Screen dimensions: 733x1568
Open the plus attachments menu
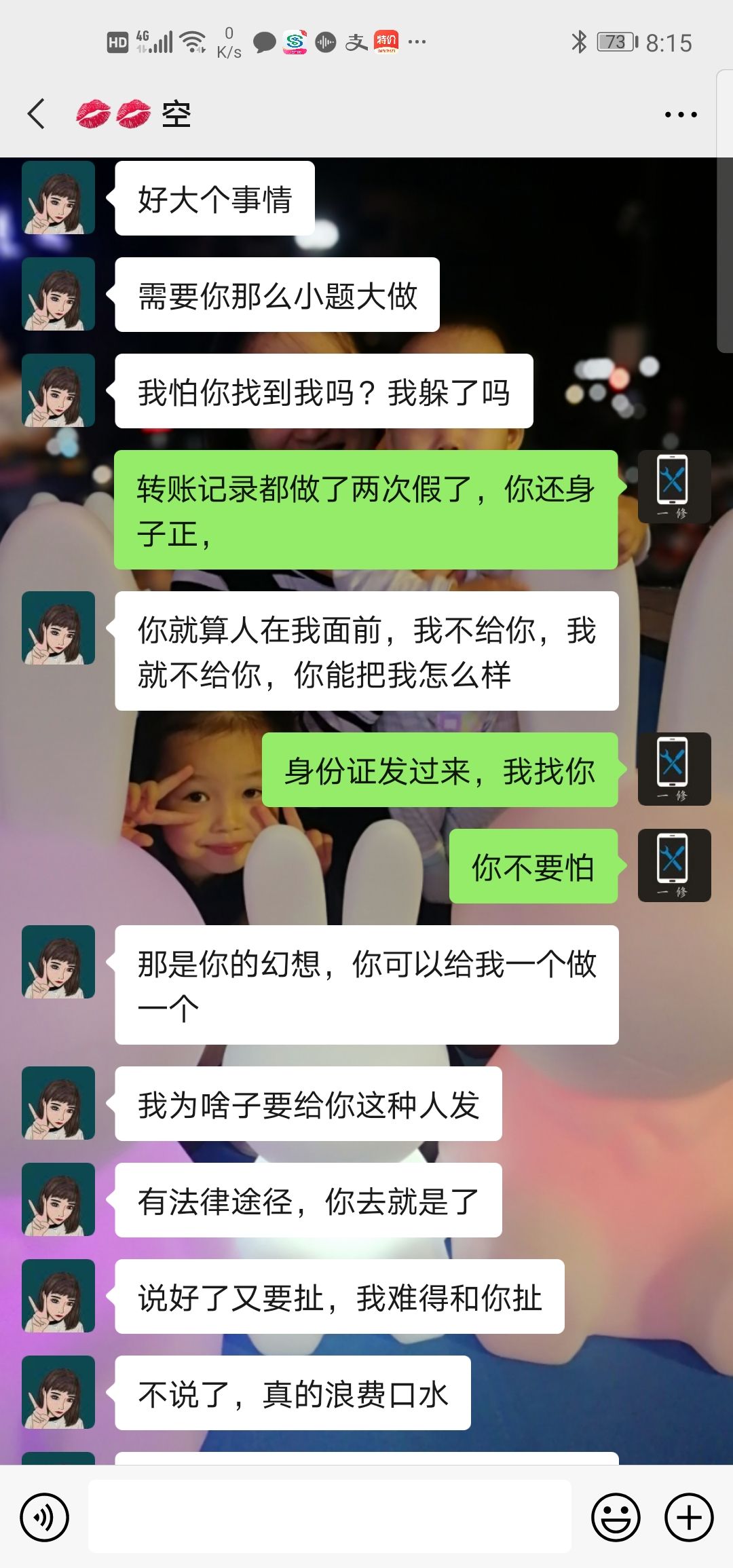click(x=689, y=1516)
